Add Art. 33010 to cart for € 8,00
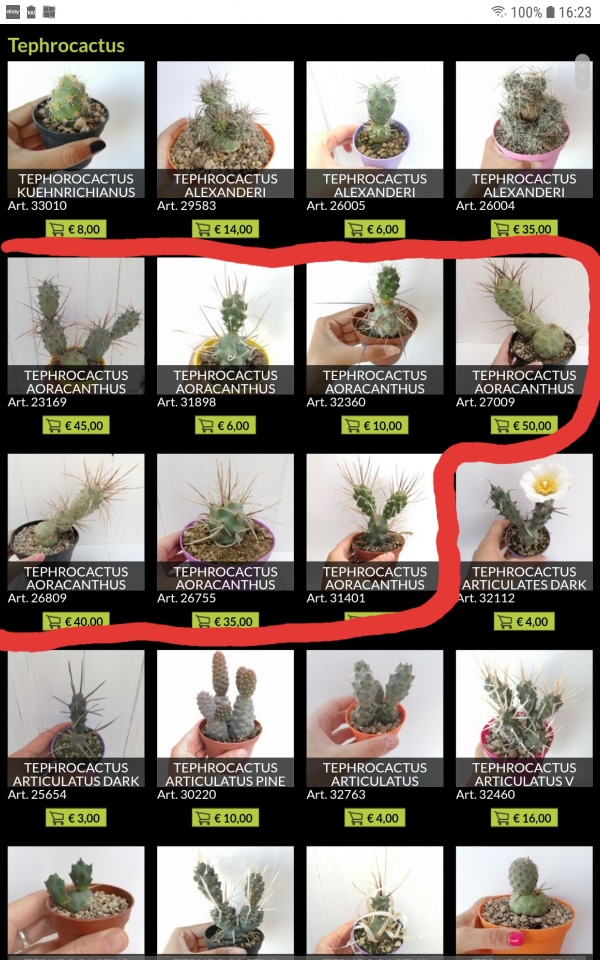600x960 pixels. 75,229
